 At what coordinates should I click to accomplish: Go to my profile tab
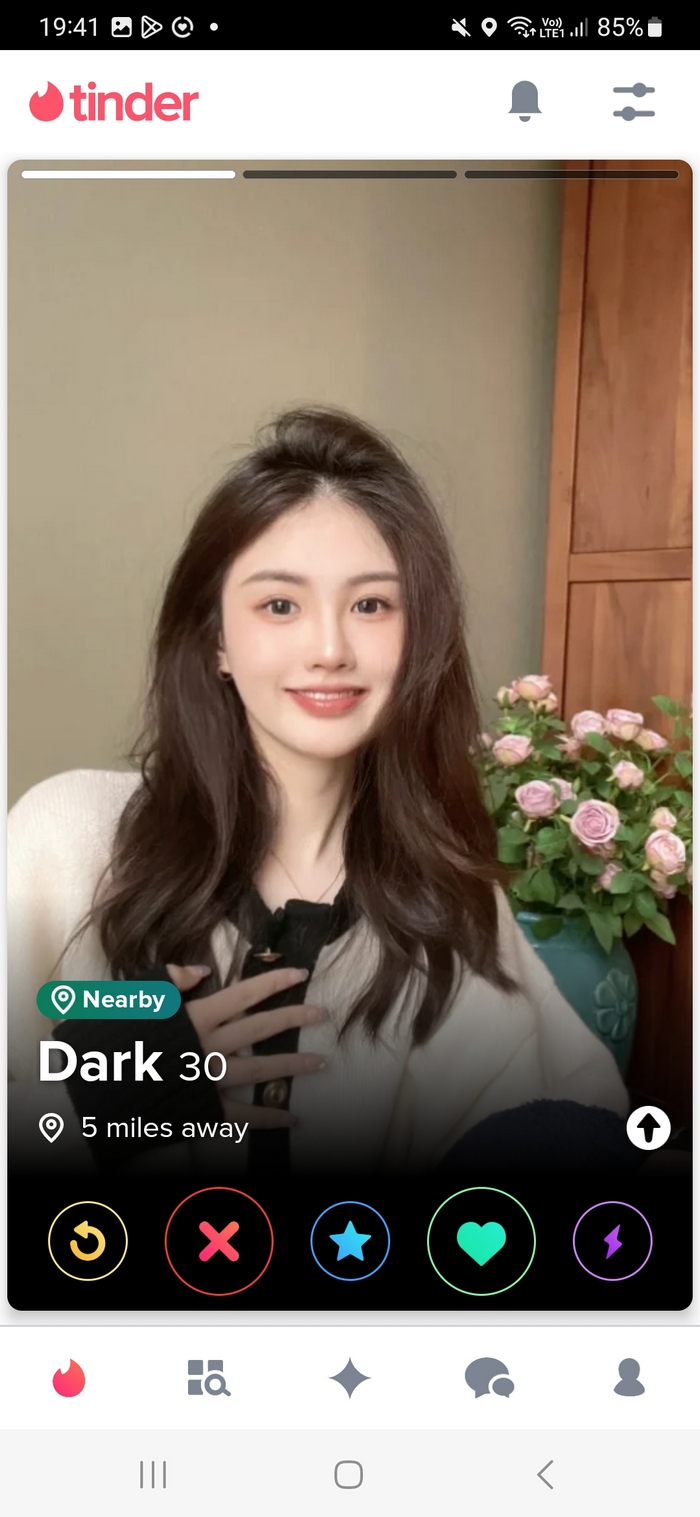click(x=629, y=1378)
